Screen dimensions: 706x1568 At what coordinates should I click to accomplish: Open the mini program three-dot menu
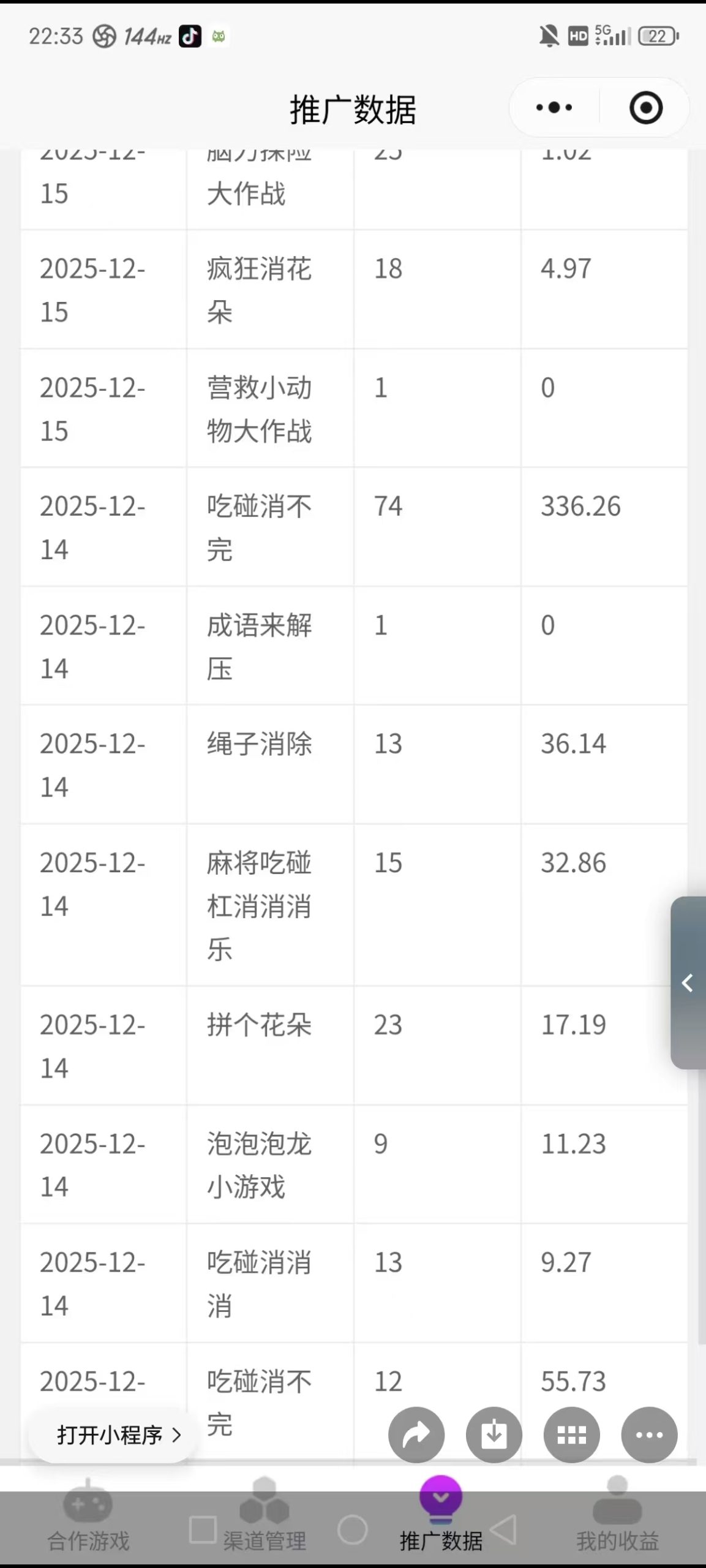[x=554, y=108]
